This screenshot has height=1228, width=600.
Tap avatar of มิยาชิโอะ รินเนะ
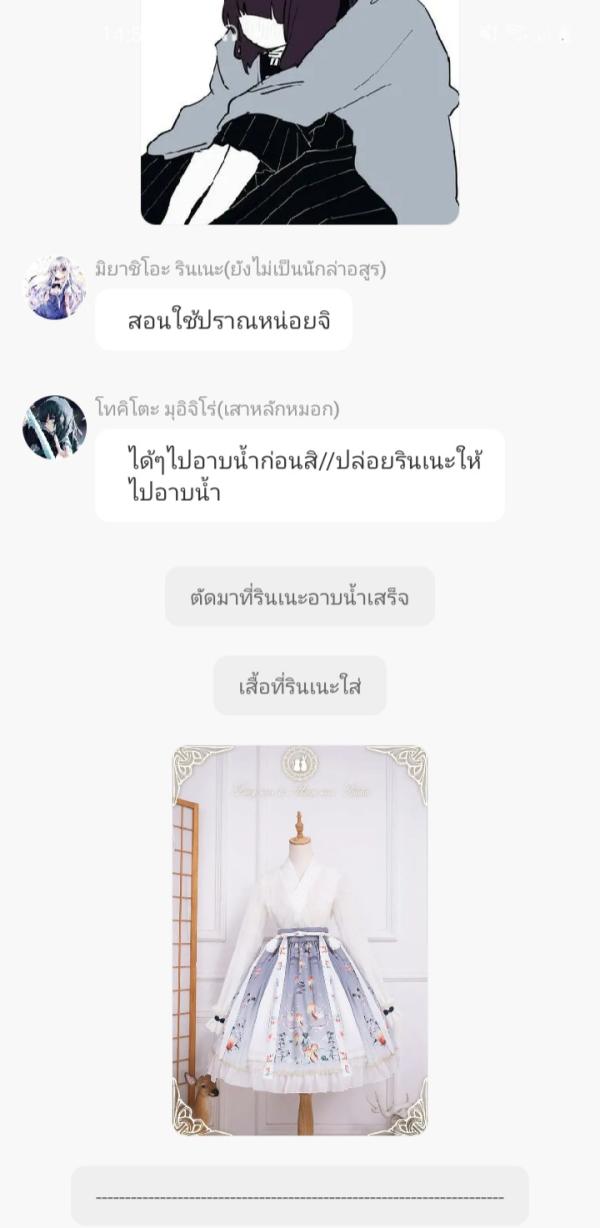(x=55, y=288)
